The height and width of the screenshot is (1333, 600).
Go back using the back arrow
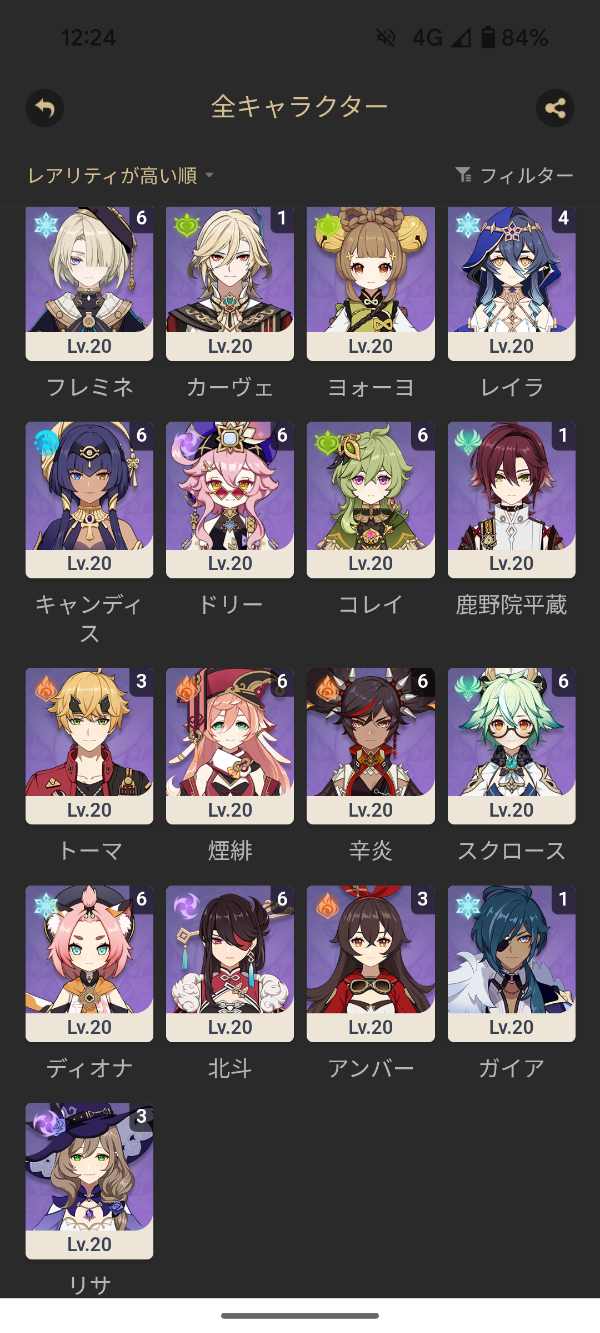tap(45, 108)
